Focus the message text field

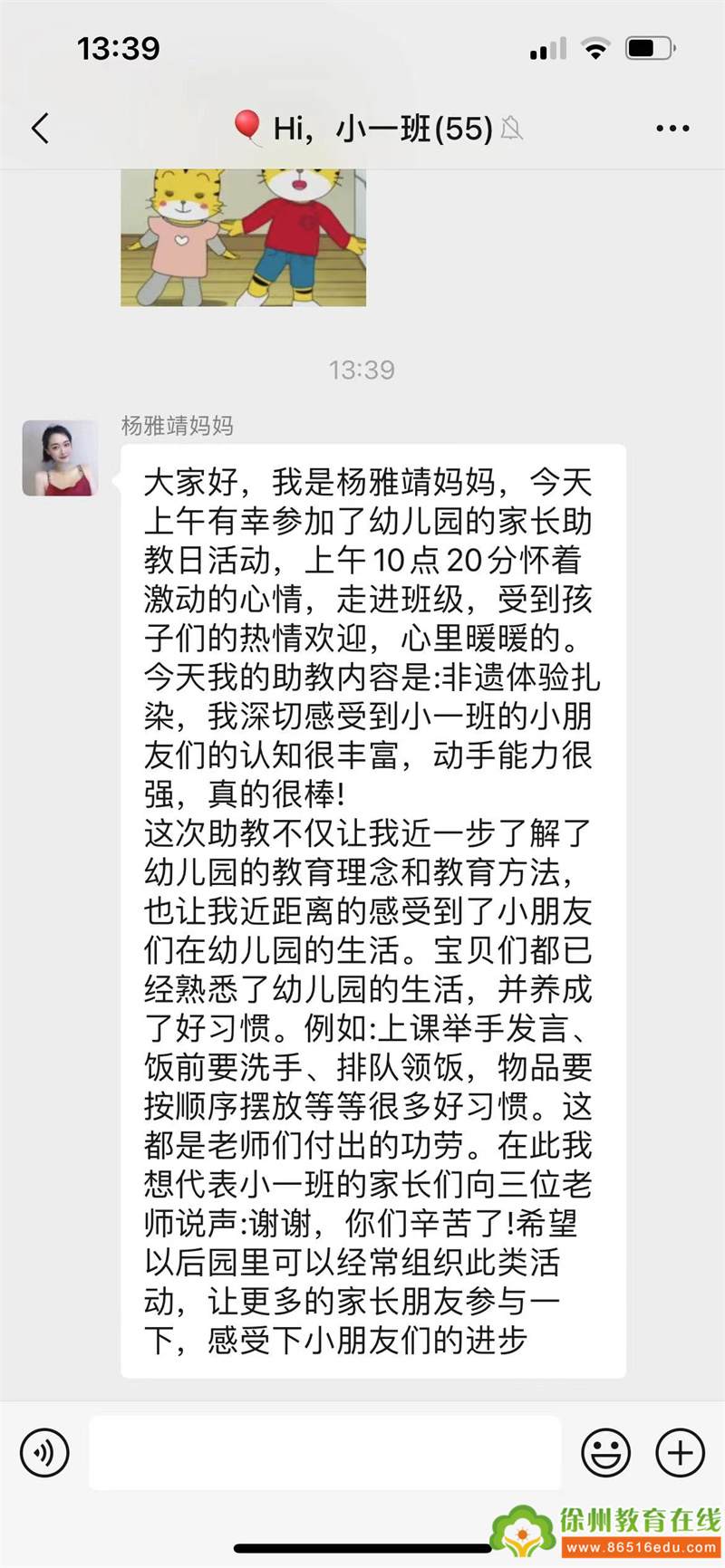[x=324, y=1452]
